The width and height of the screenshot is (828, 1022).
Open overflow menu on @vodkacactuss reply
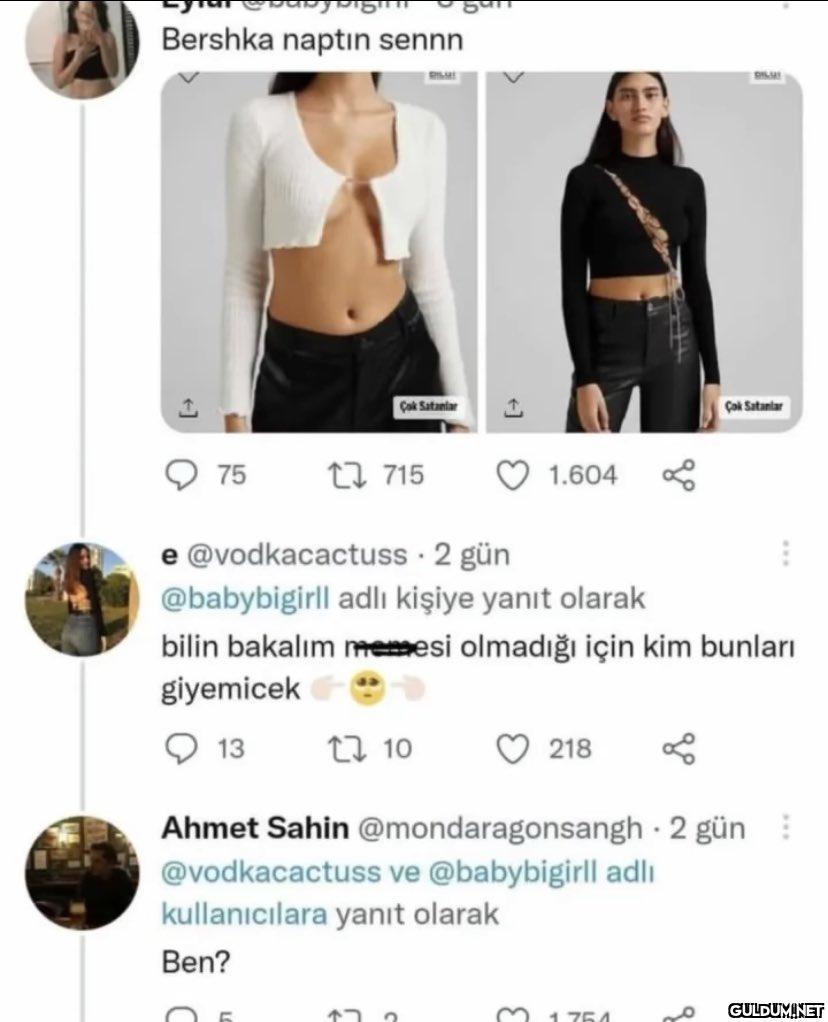coord(786,554)
